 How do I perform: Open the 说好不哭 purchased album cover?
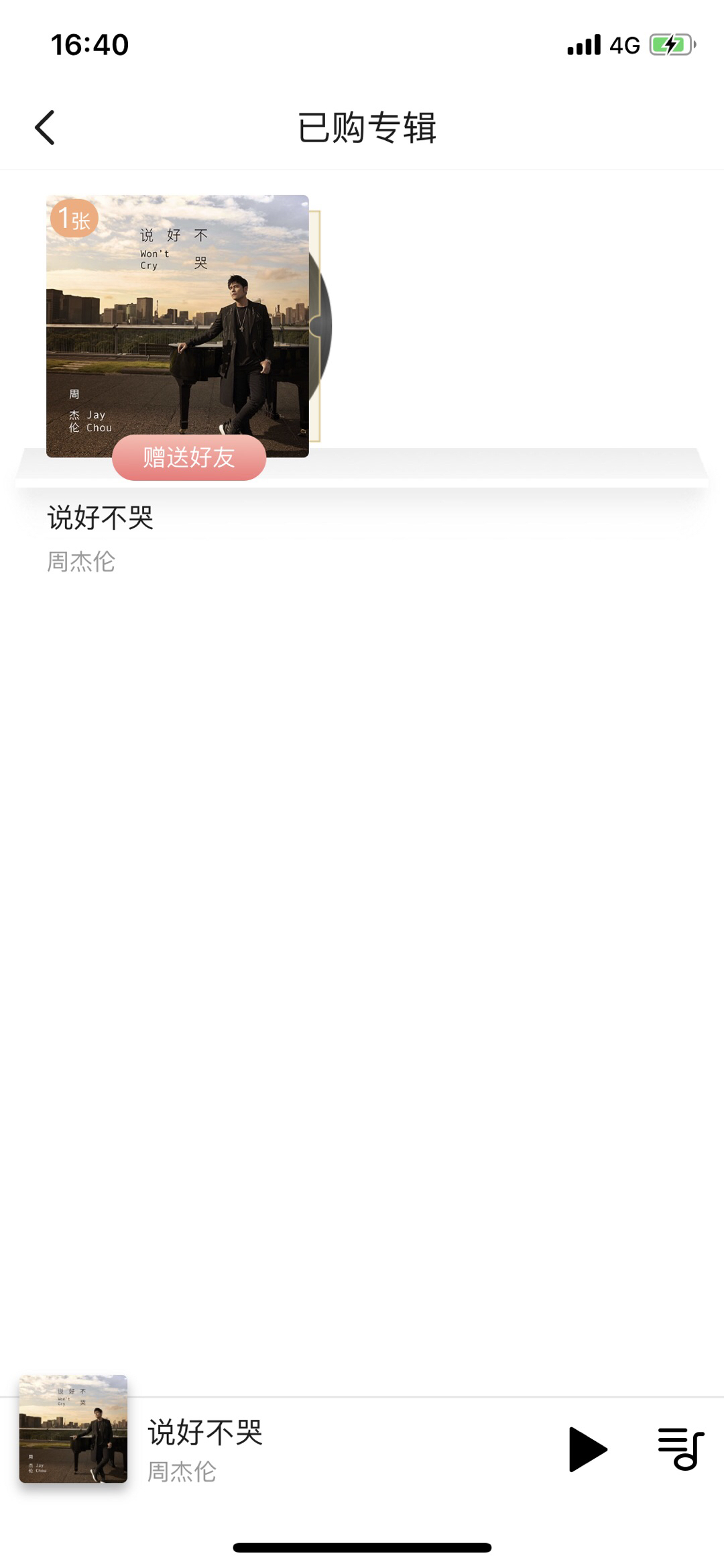(178, 326)
